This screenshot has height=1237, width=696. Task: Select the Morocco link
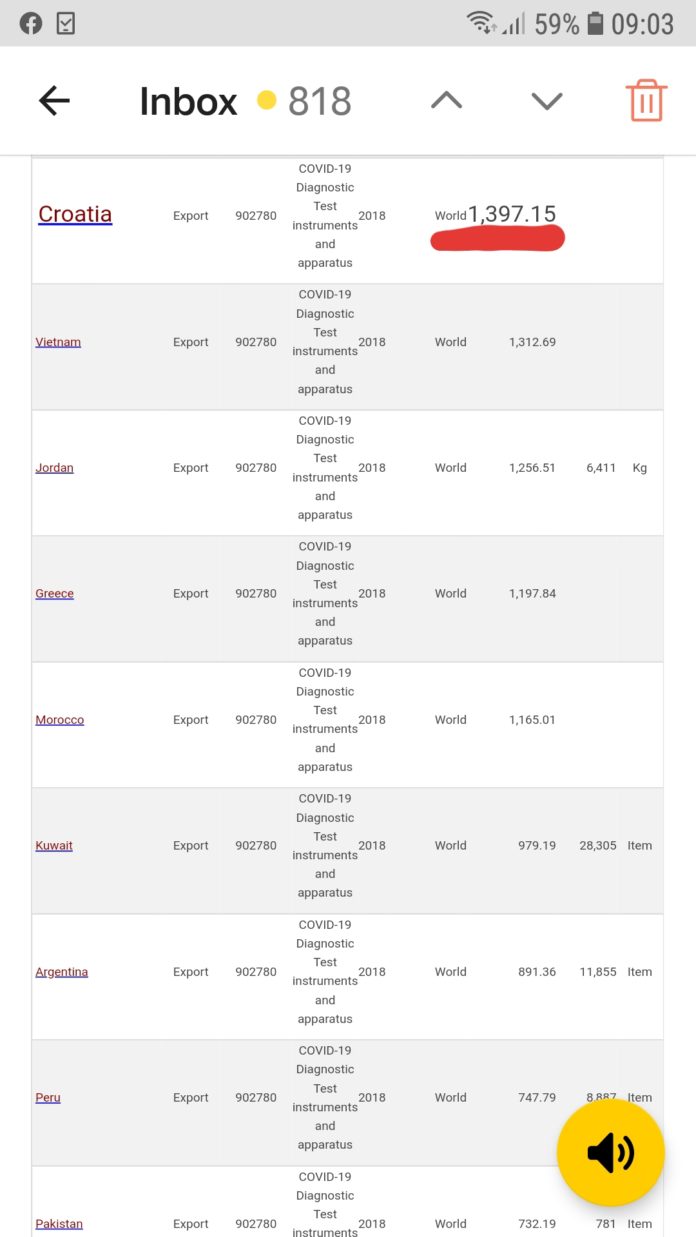(x=60, y=720)
